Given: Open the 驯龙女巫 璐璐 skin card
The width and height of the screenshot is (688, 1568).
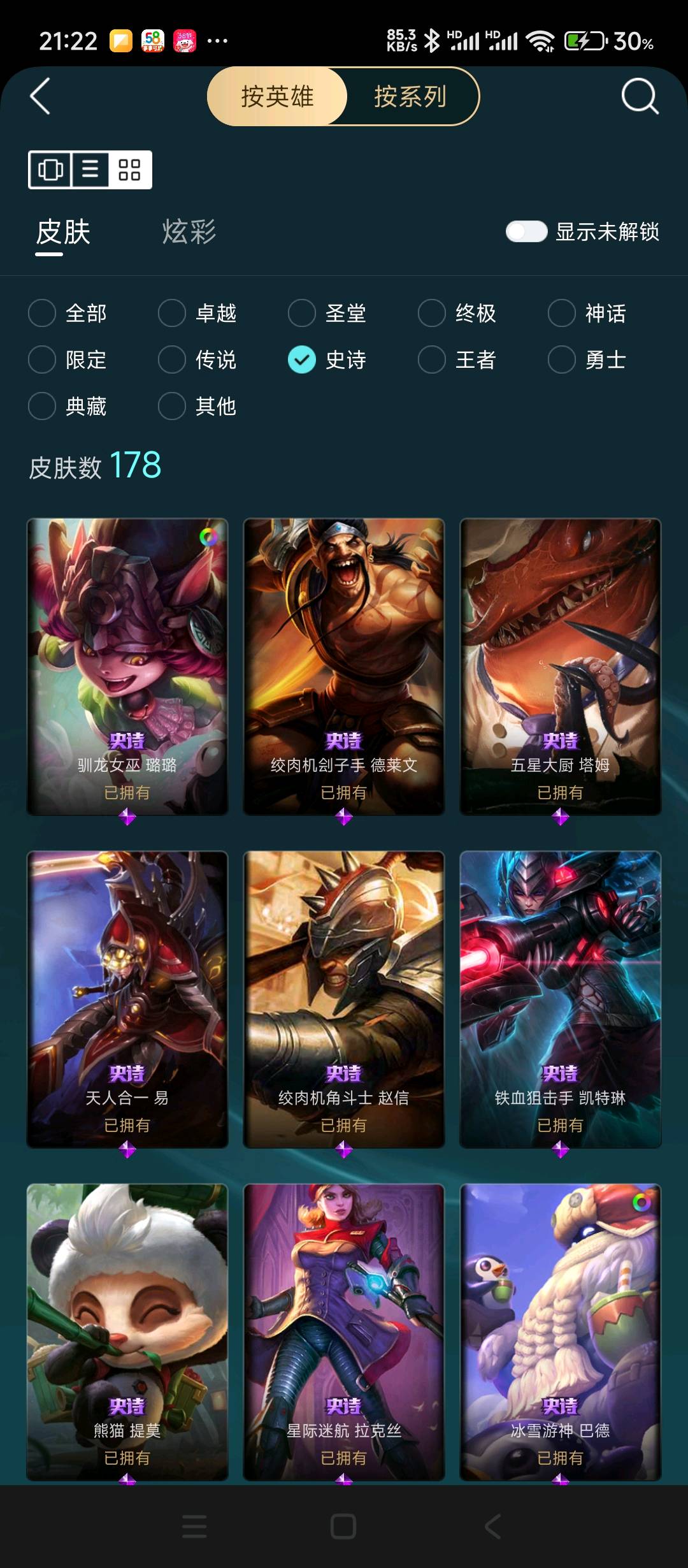Looking at the screenshot, I should (x=127, y=667).
